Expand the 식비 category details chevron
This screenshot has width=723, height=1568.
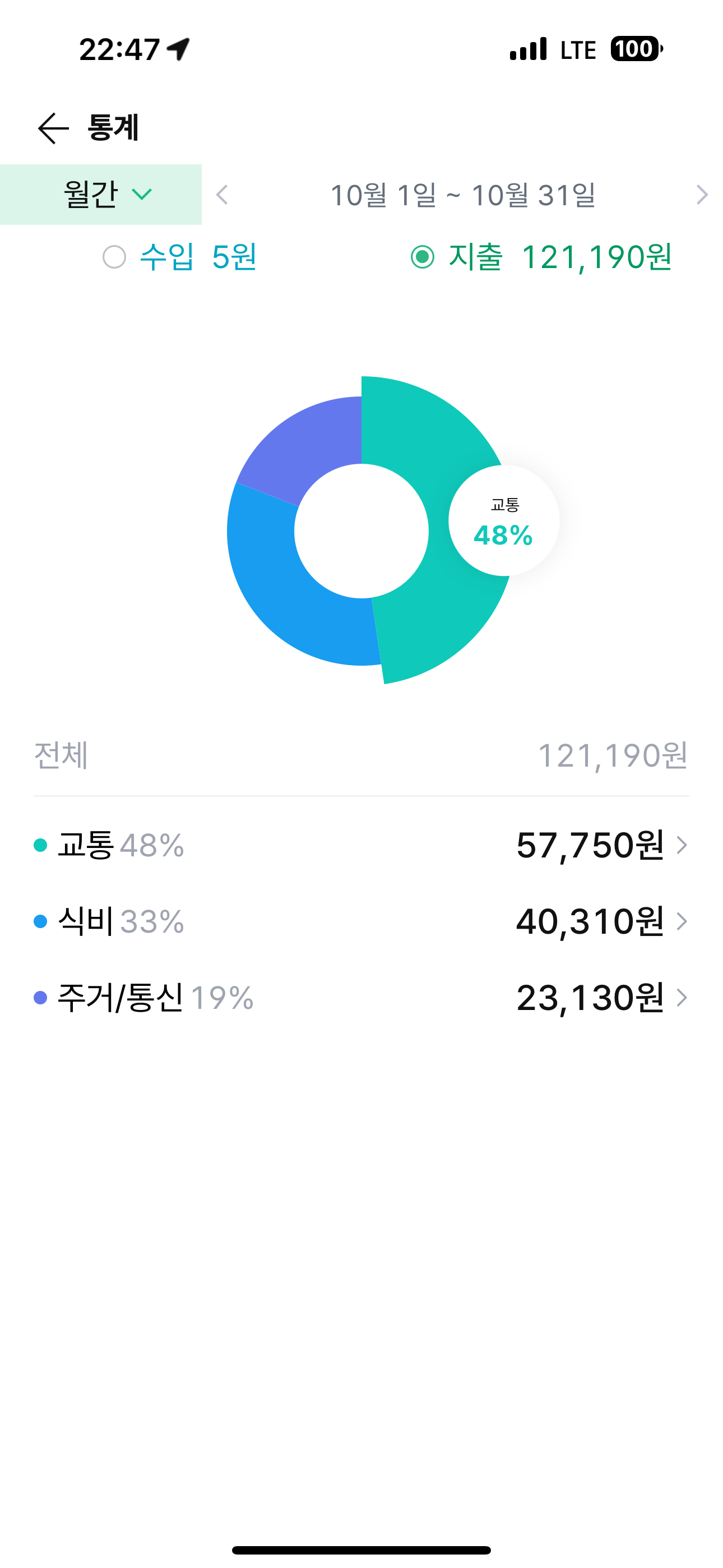click(682, 923)
